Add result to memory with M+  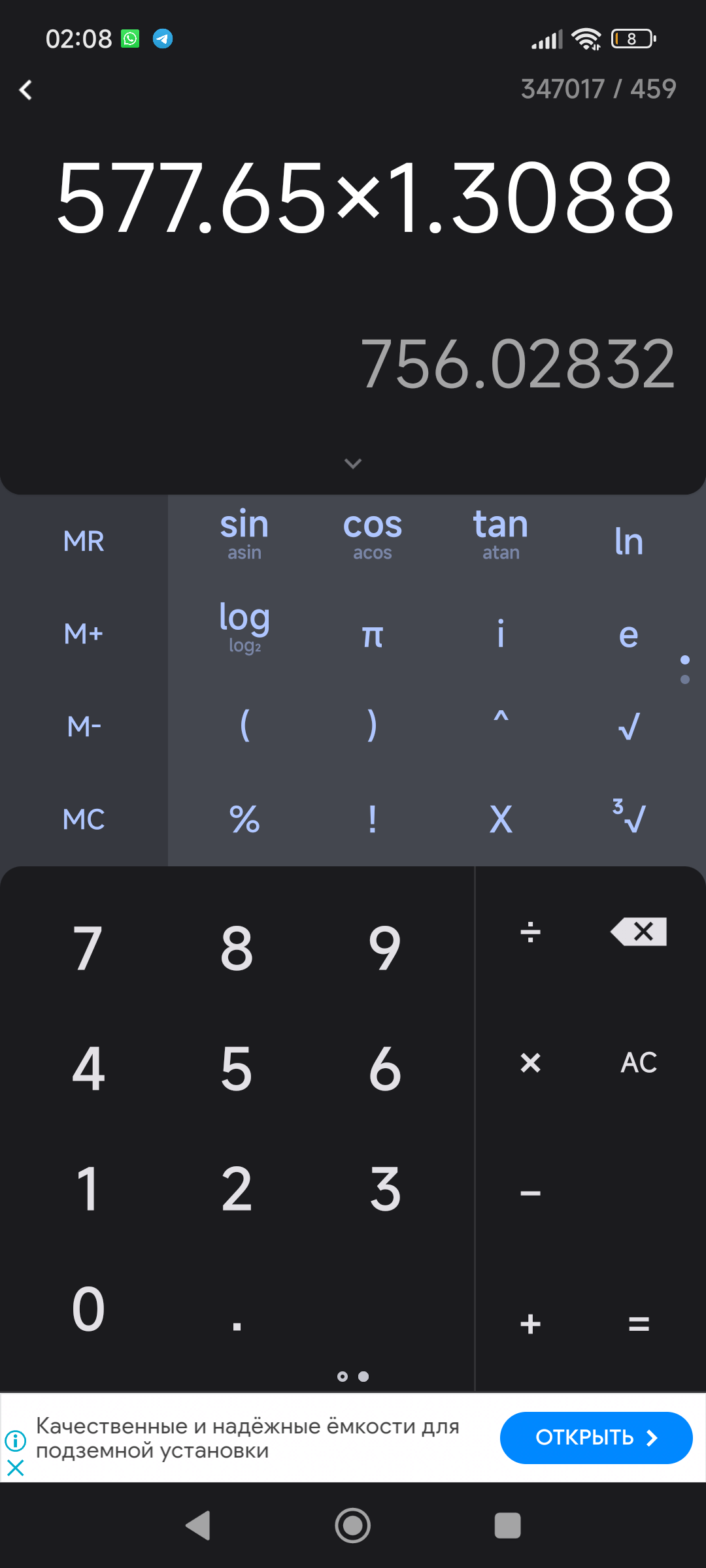(84, 634)
